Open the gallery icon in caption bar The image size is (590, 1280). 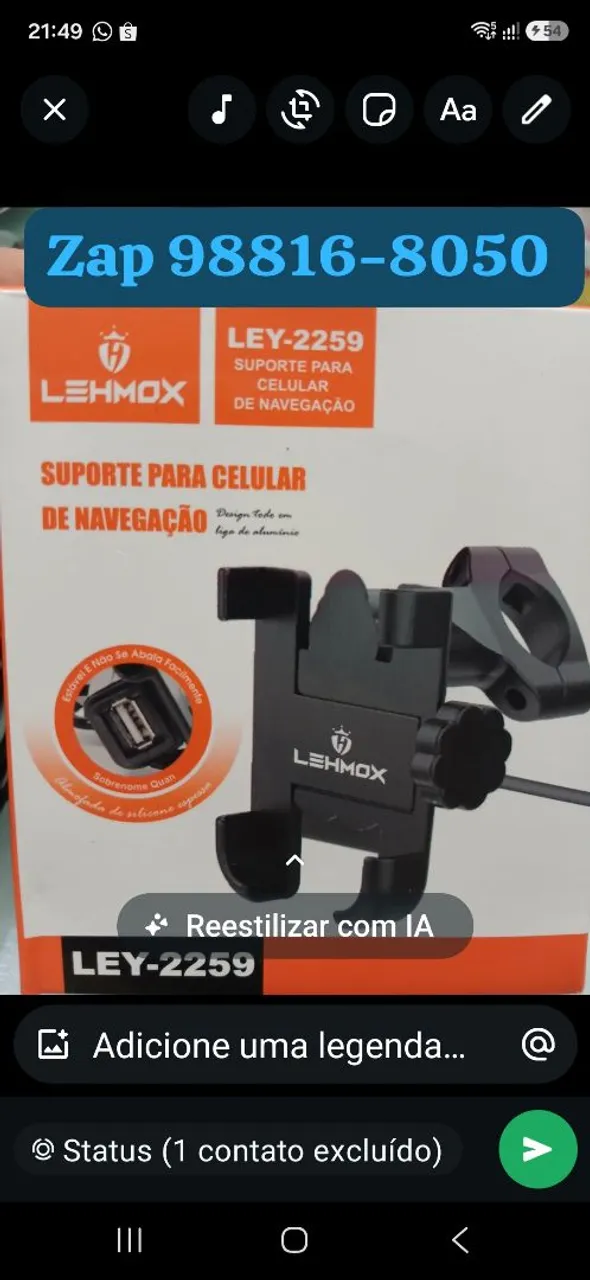pos(53,1045)
